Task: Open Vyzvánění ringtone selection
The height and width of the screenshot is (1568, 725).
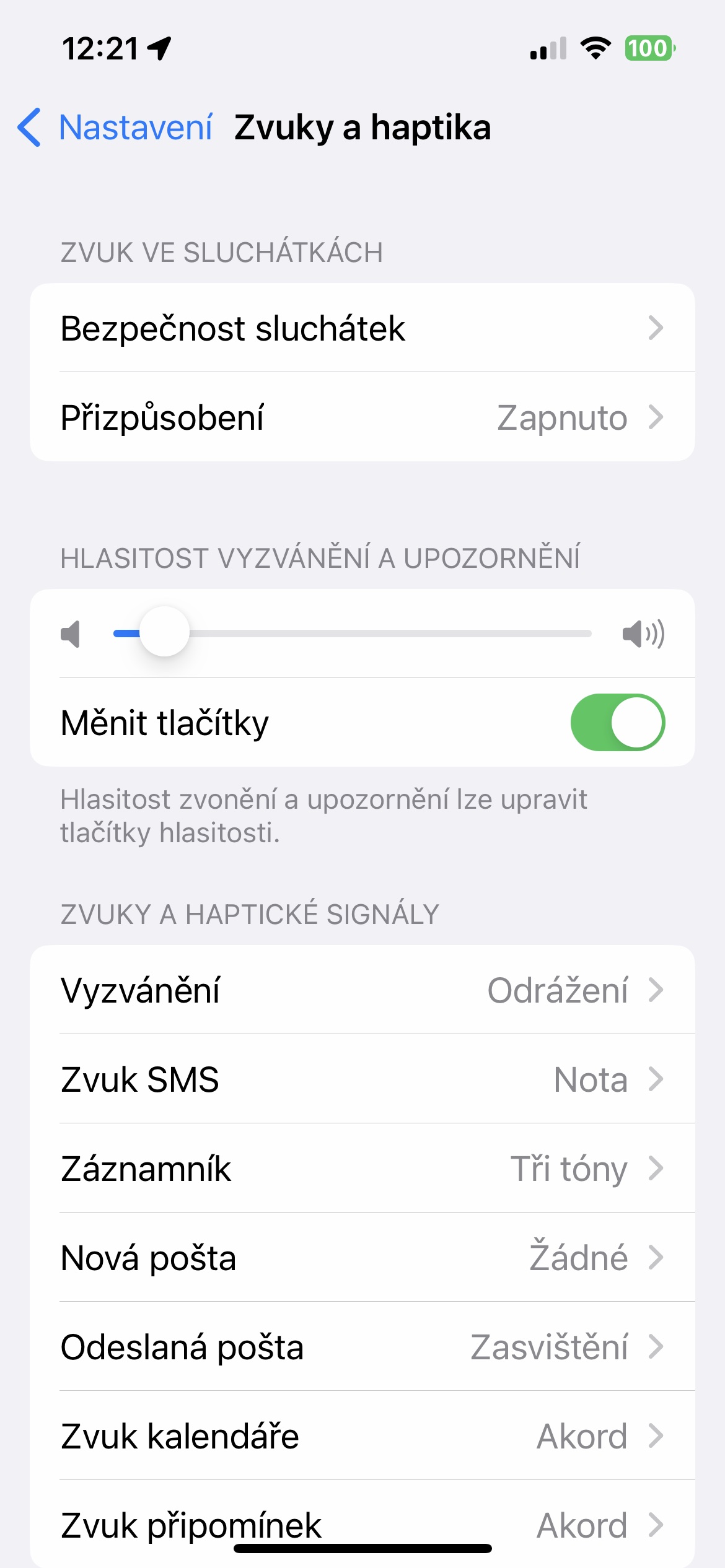Action: tap(362, 990)
